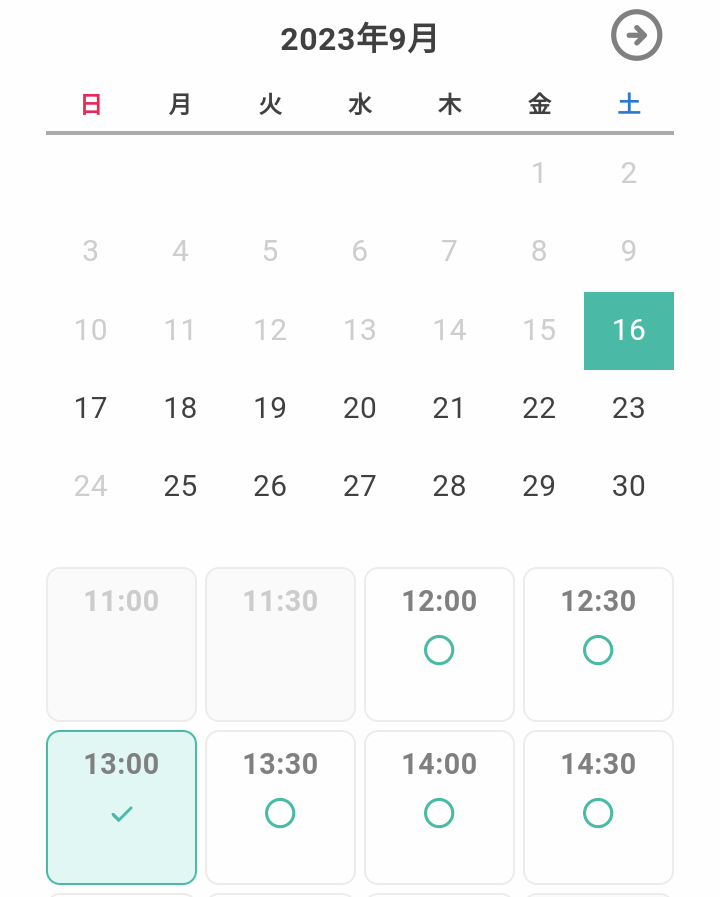Choose the 12:30 time slot

598,644
